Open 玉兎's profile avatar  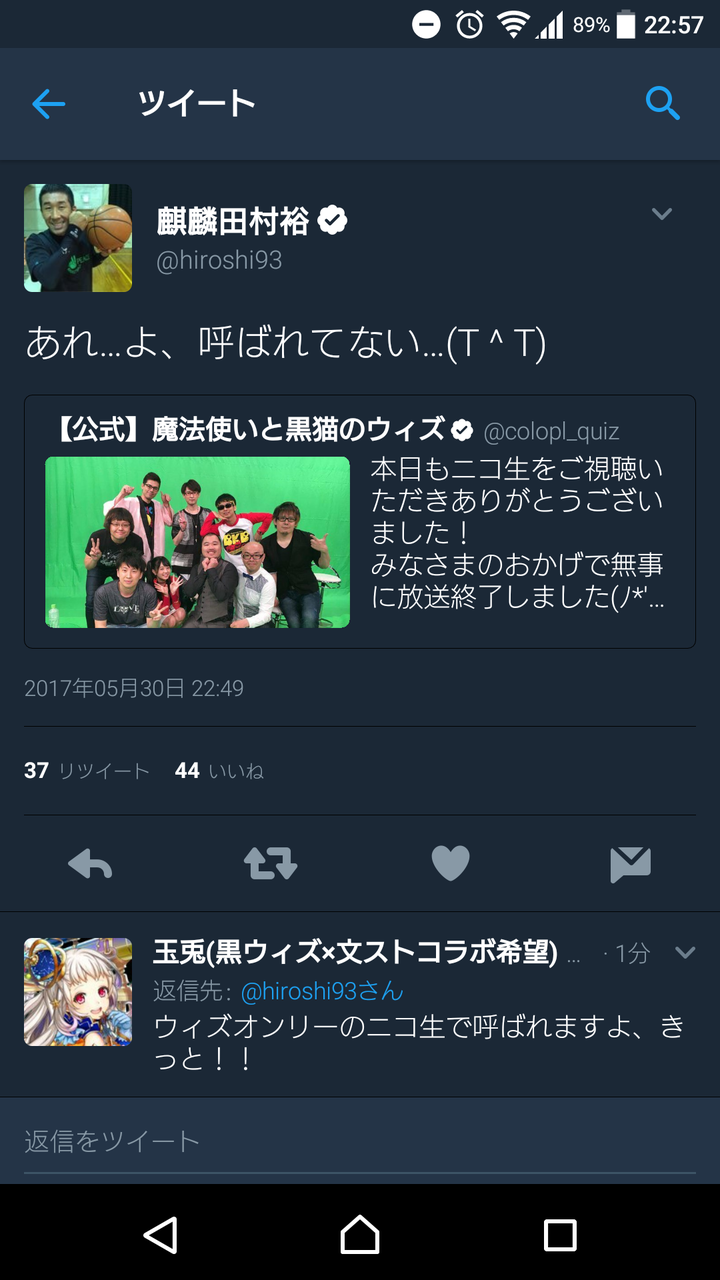tap(78, 992)
